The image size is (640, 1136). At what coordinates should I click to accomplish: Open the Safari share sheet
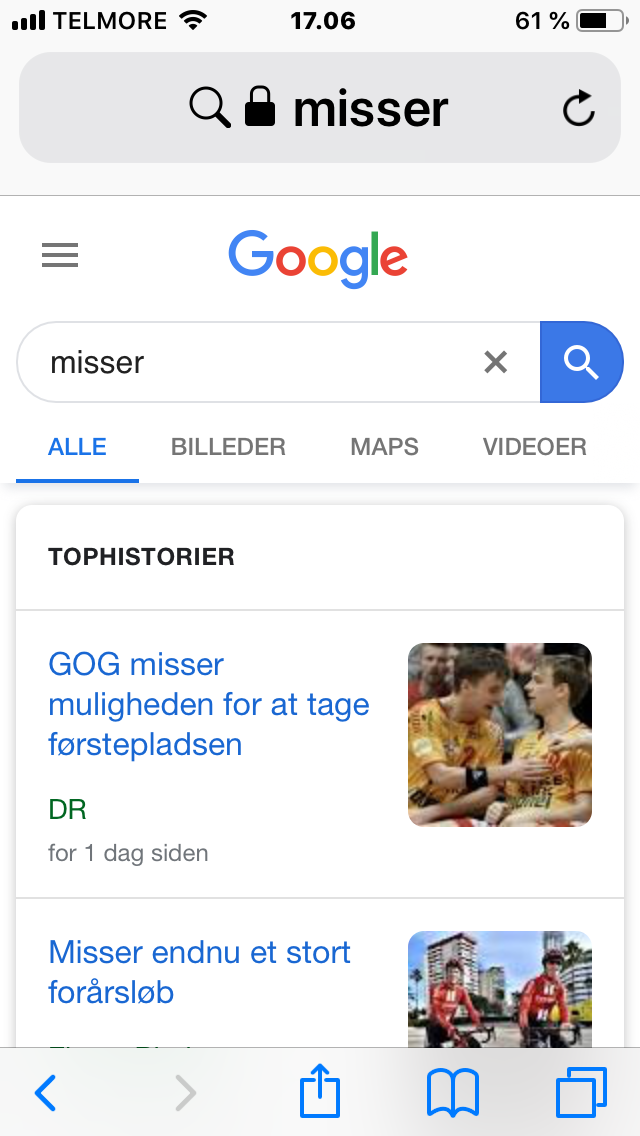click(x=320, y=1092)
